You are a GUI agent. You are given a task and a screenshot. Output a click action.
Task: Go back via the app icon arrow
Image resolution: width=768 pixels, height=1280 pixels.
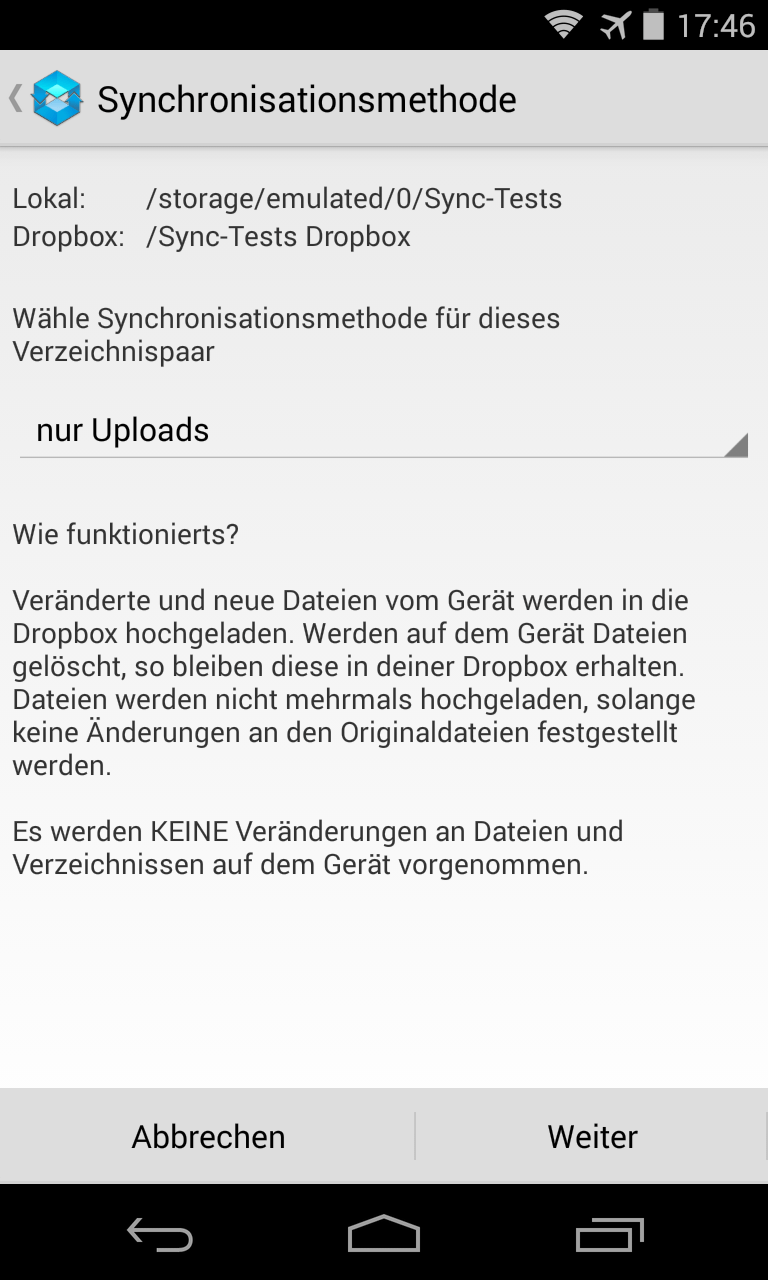[45, 99]
